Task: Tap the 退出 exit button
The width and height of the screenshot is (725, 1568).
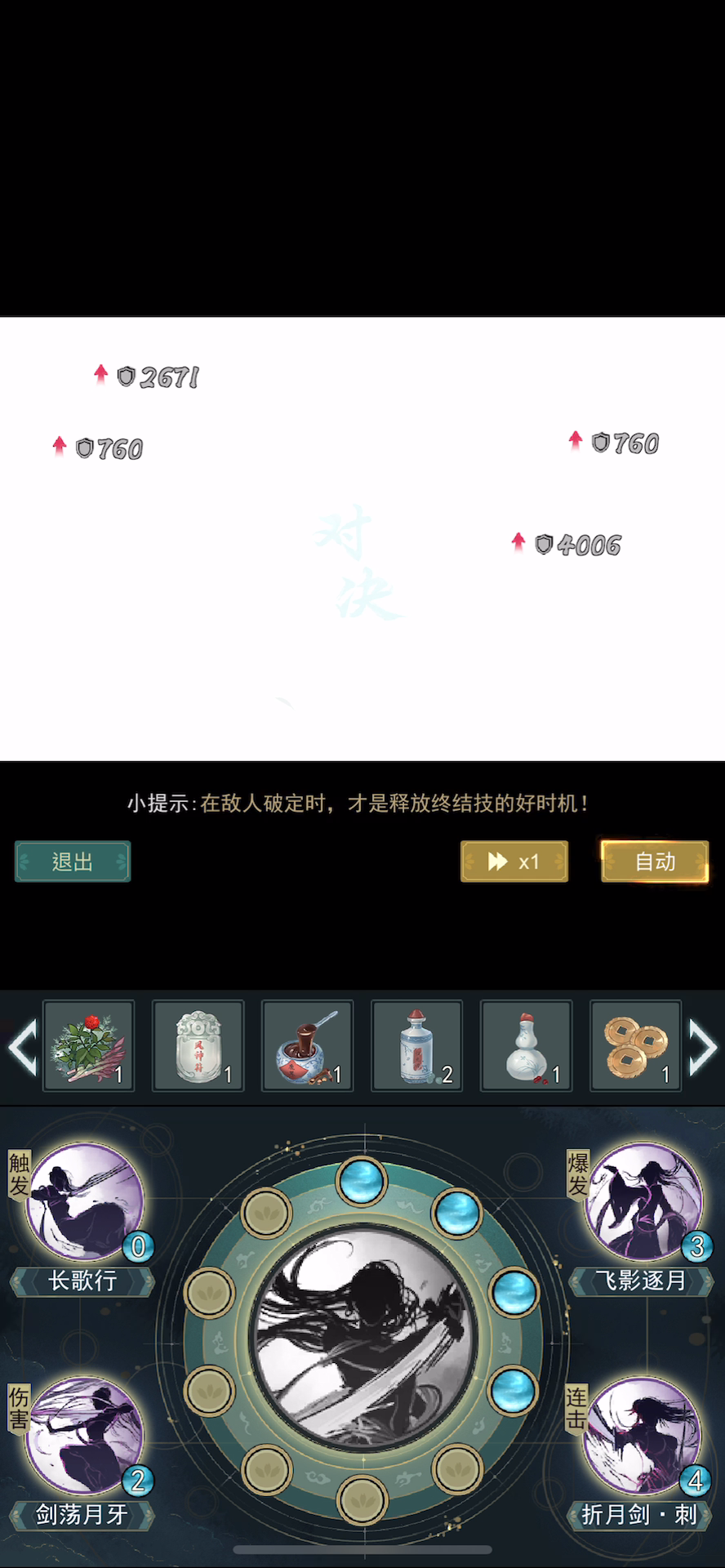Action: (x=73, y=862)
